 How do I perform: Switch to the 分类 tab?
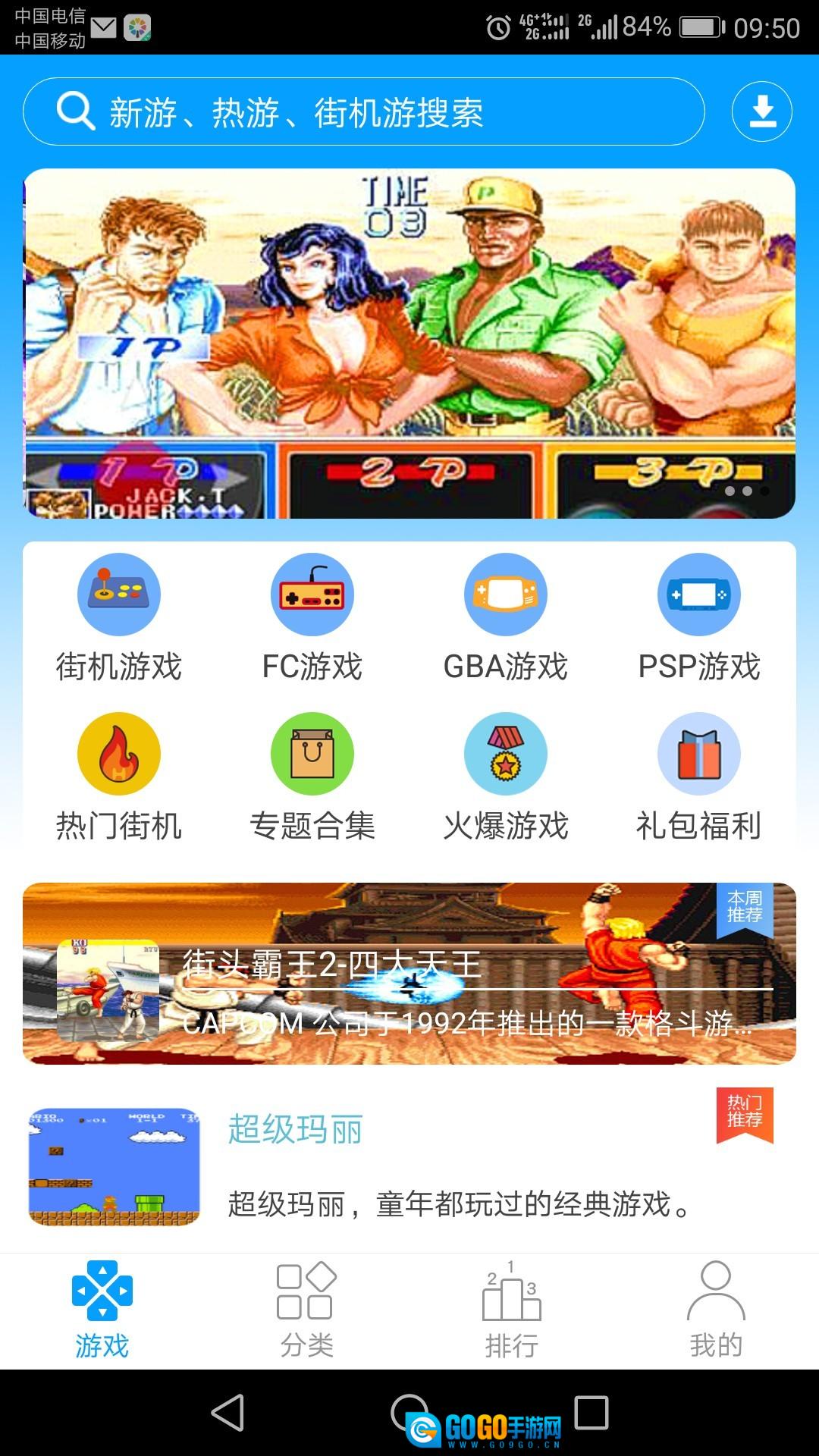(x=307, y=1310)
